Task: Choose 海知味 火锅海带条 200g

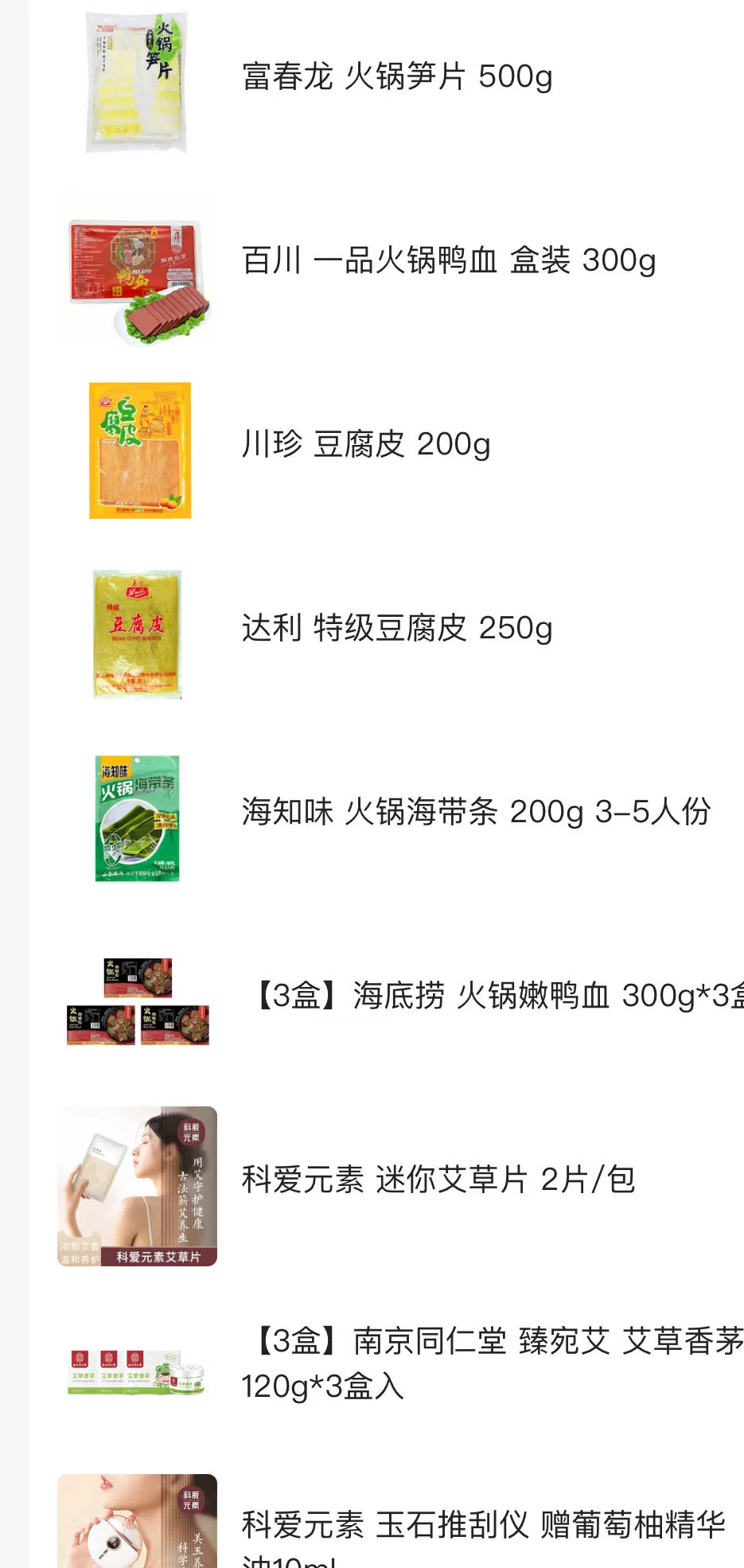Action: point(475,812)
